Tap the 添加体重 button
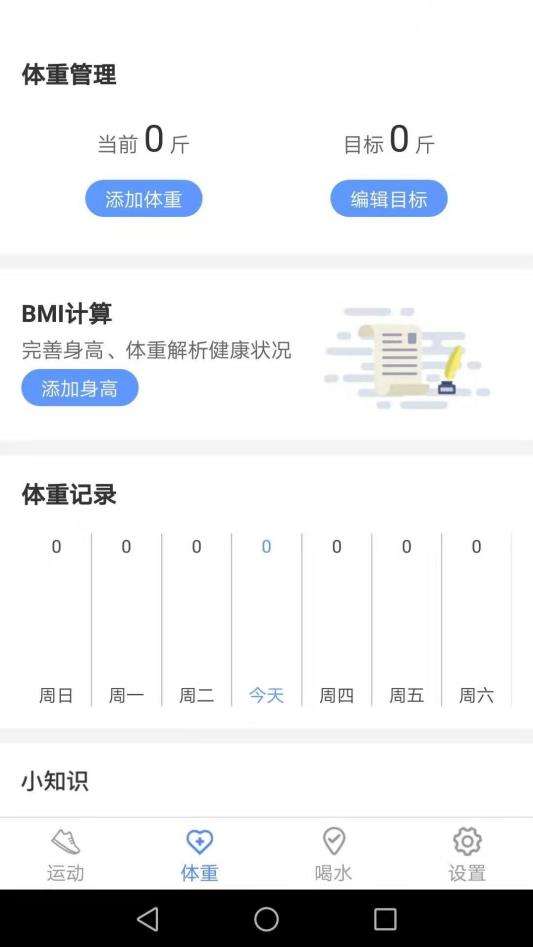This screenshot has width=533, height=947. (x=144, y=198)
